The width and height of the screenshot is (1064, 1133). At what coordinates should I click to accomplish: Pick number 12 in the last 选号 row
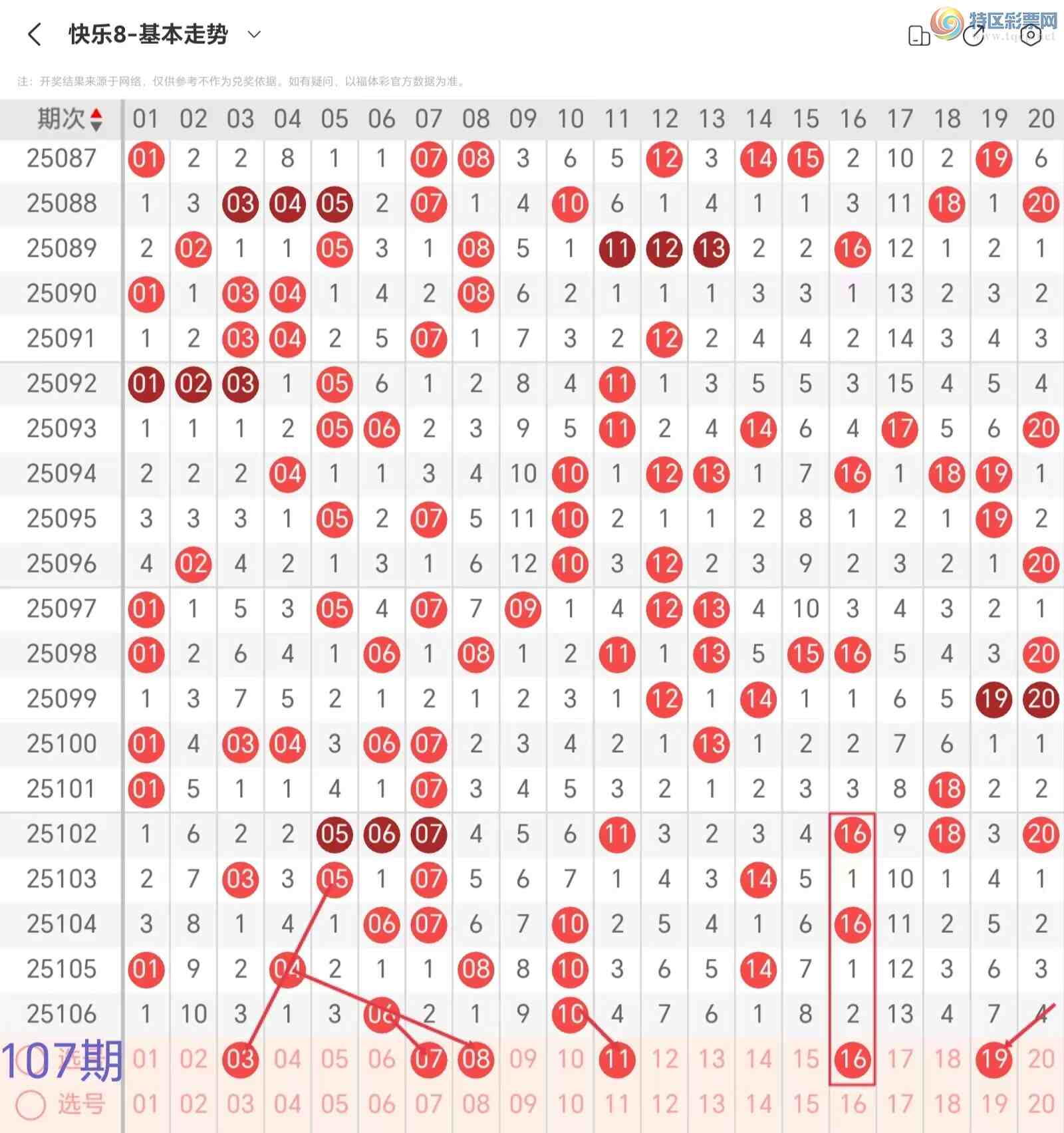[664, 1104]
